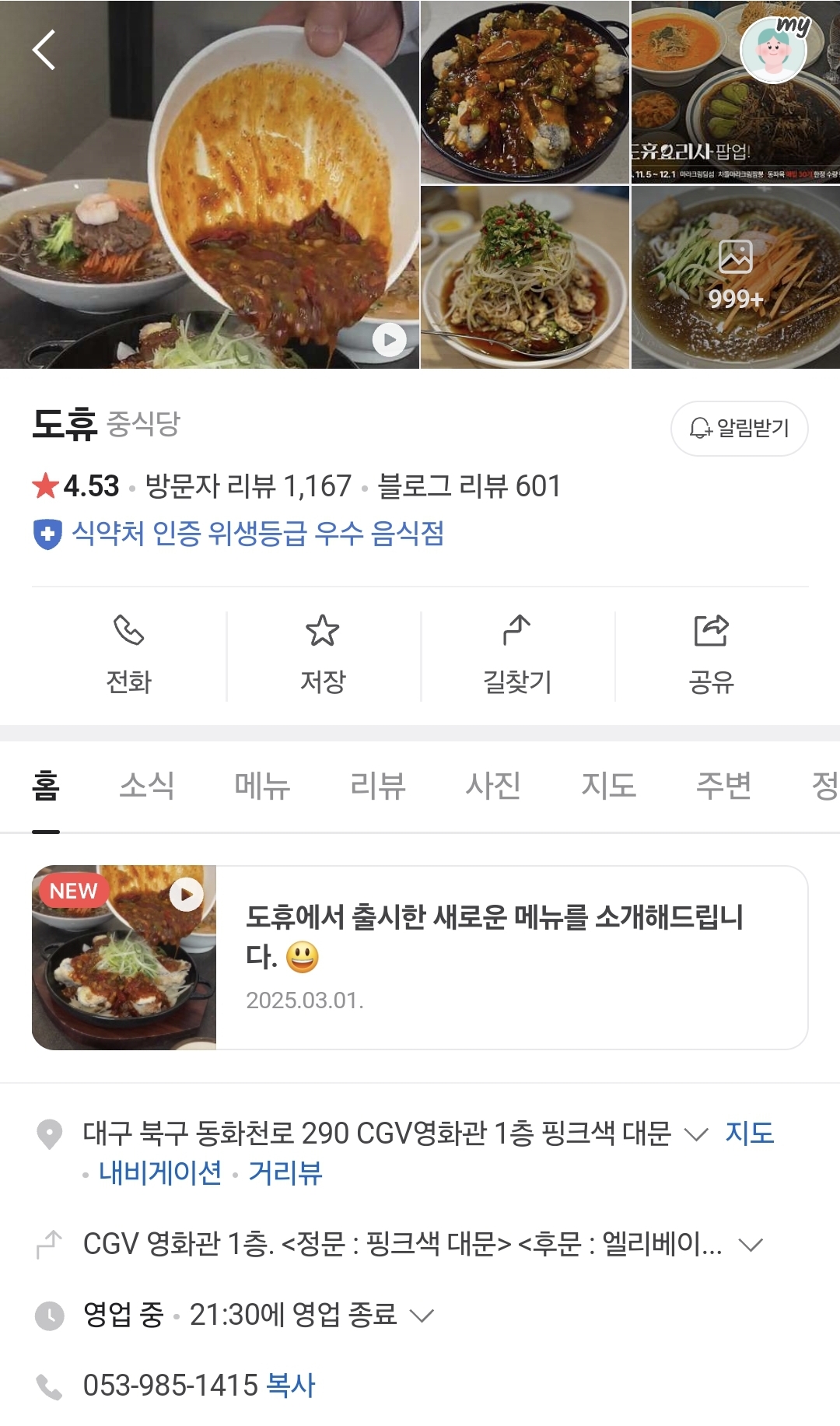Switch to the 리뷰 tab

point(378,786)
